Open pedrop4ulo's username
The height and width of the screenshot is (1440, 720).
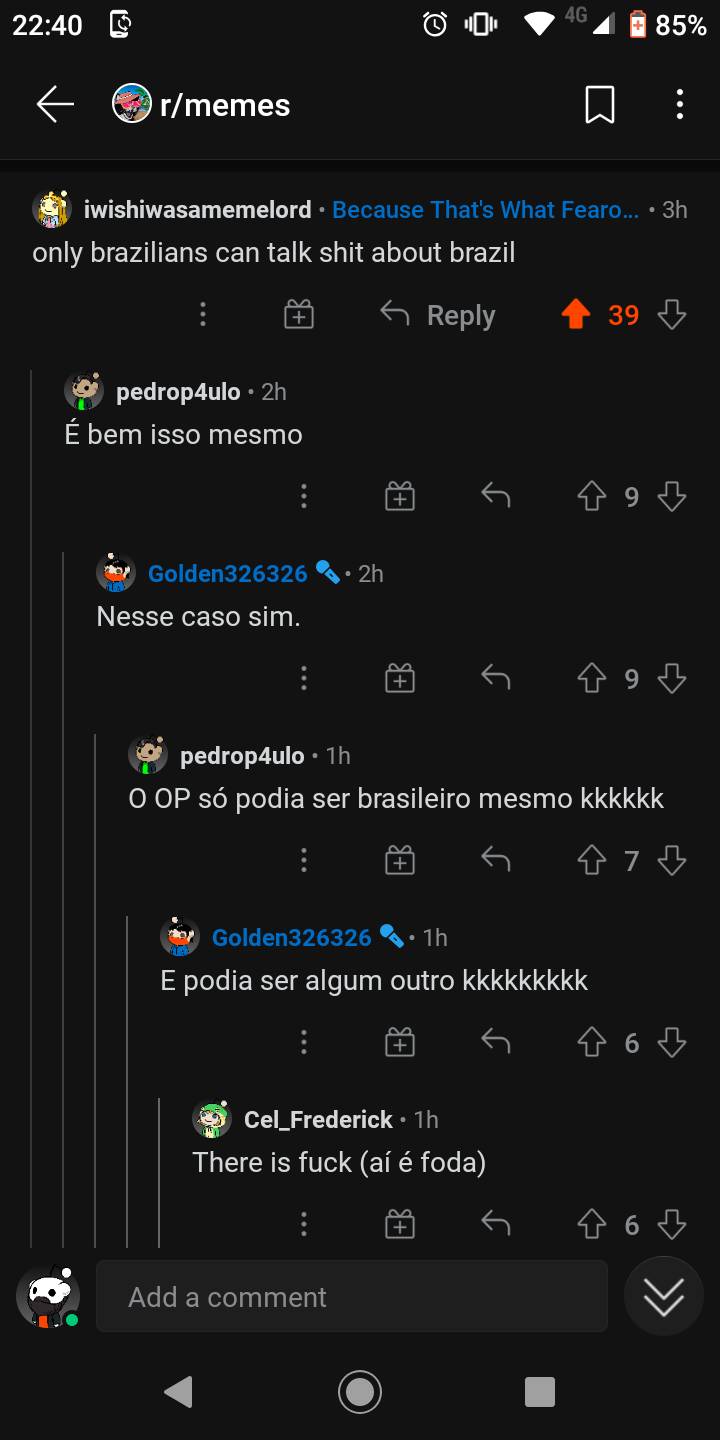pyautogui.click(x=177, y=391)
